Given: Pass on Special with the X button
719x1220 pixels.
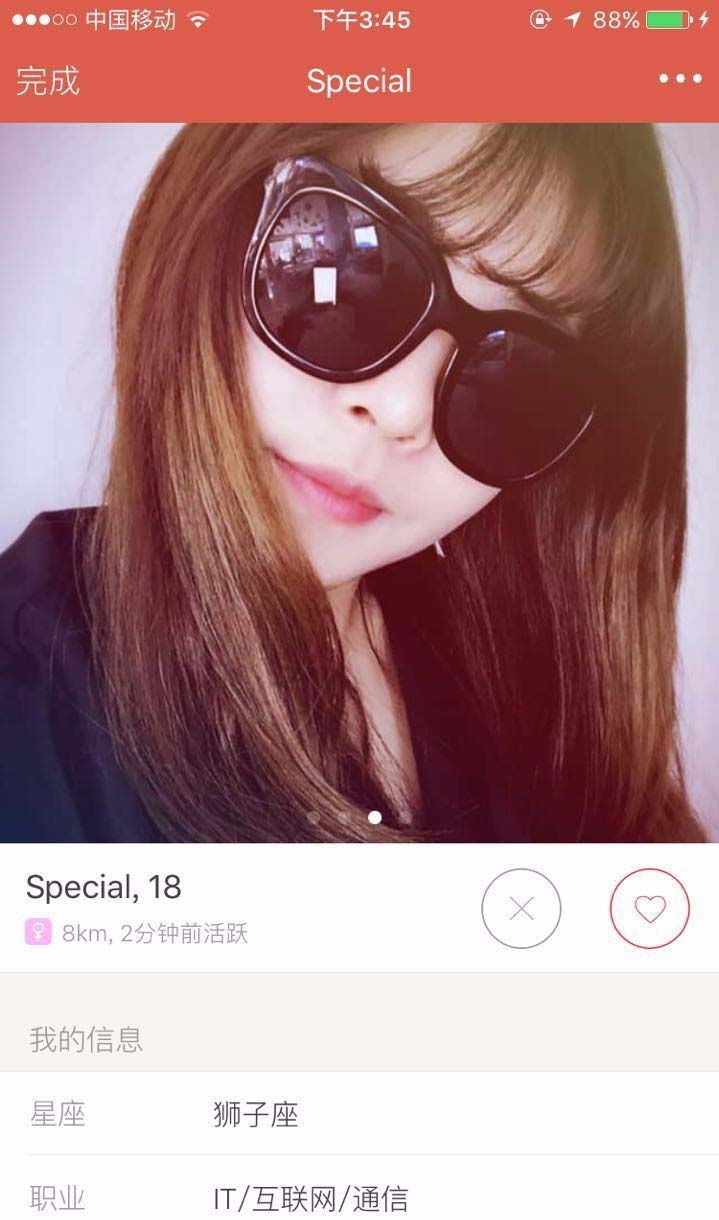Looking at the screenshot, I should point(521,908).
